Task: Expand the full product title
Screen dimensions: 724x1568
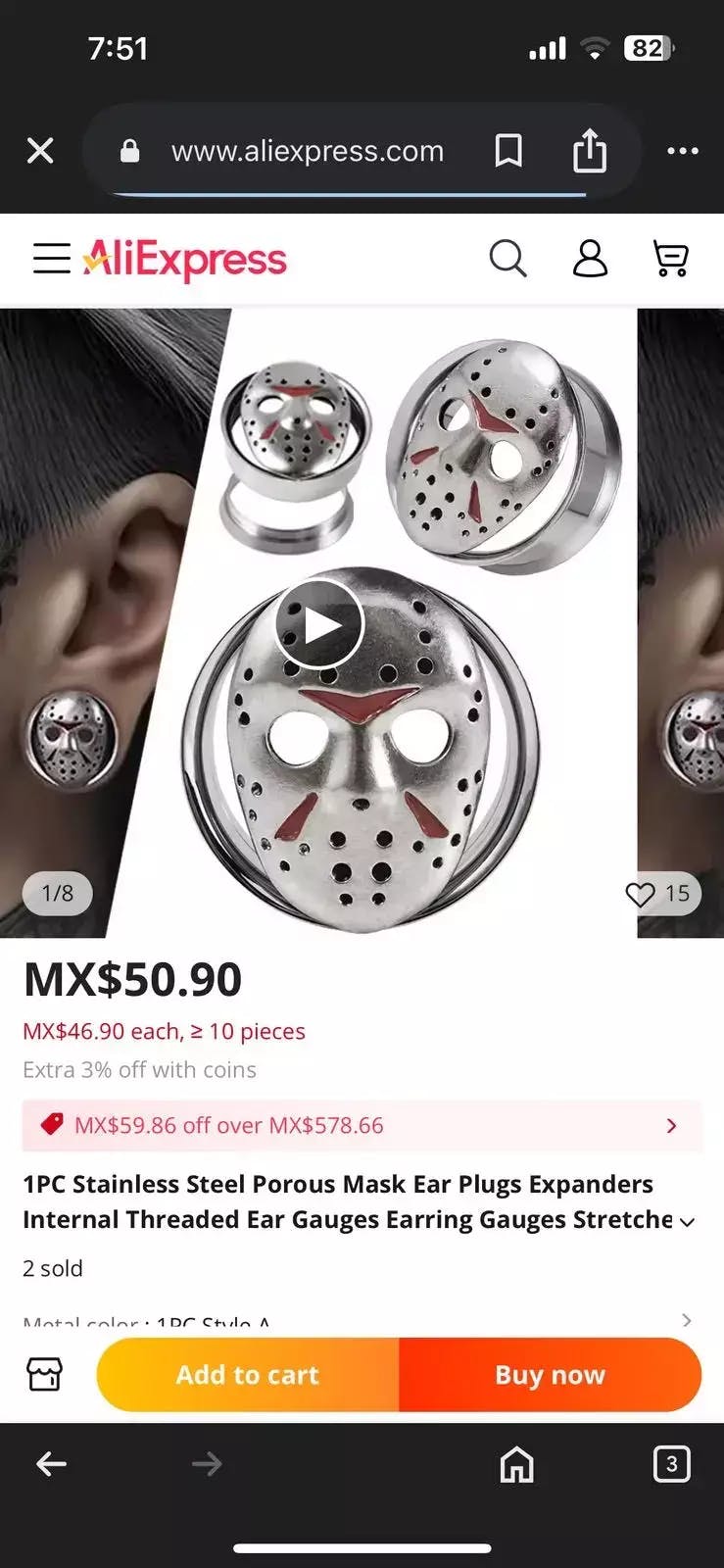Action: (x=687, y=1222)
